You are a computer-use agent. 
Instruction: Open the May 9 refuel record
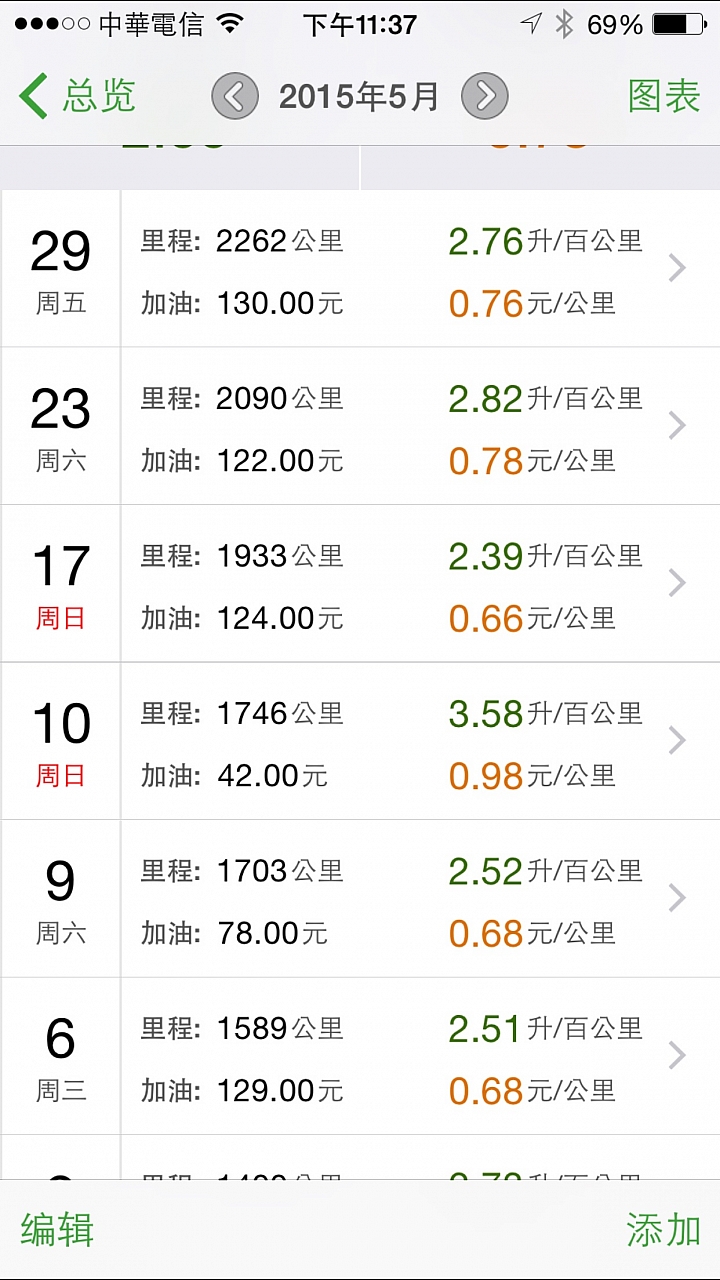click(360, 899)
